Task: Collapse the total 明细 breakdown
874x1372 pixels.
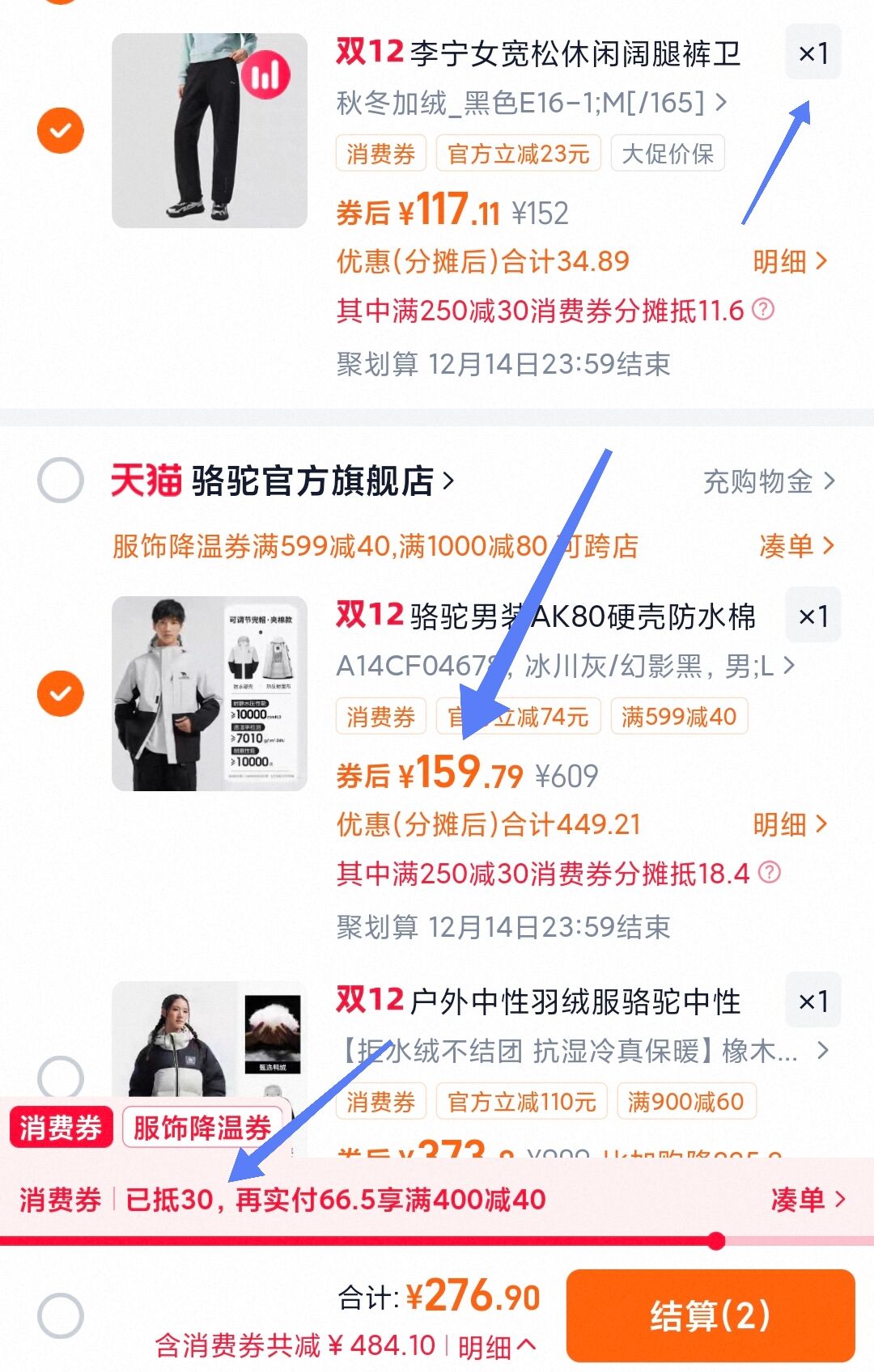Action: pyautogui.click(x=497, y=1346)
